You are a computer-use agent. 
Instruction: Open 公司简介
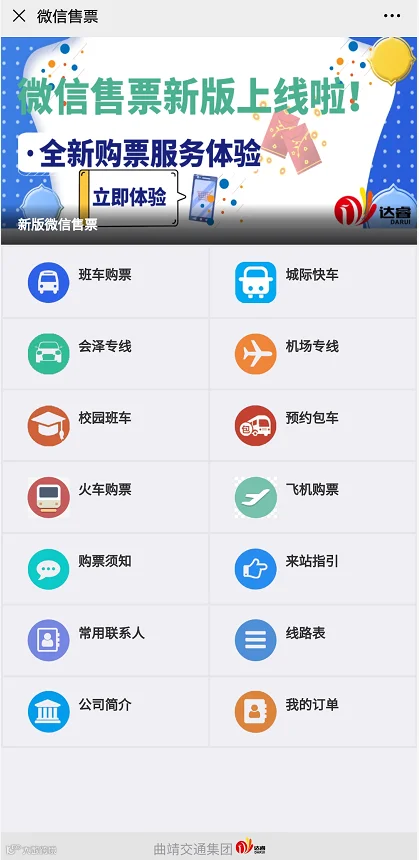(105, 712)
